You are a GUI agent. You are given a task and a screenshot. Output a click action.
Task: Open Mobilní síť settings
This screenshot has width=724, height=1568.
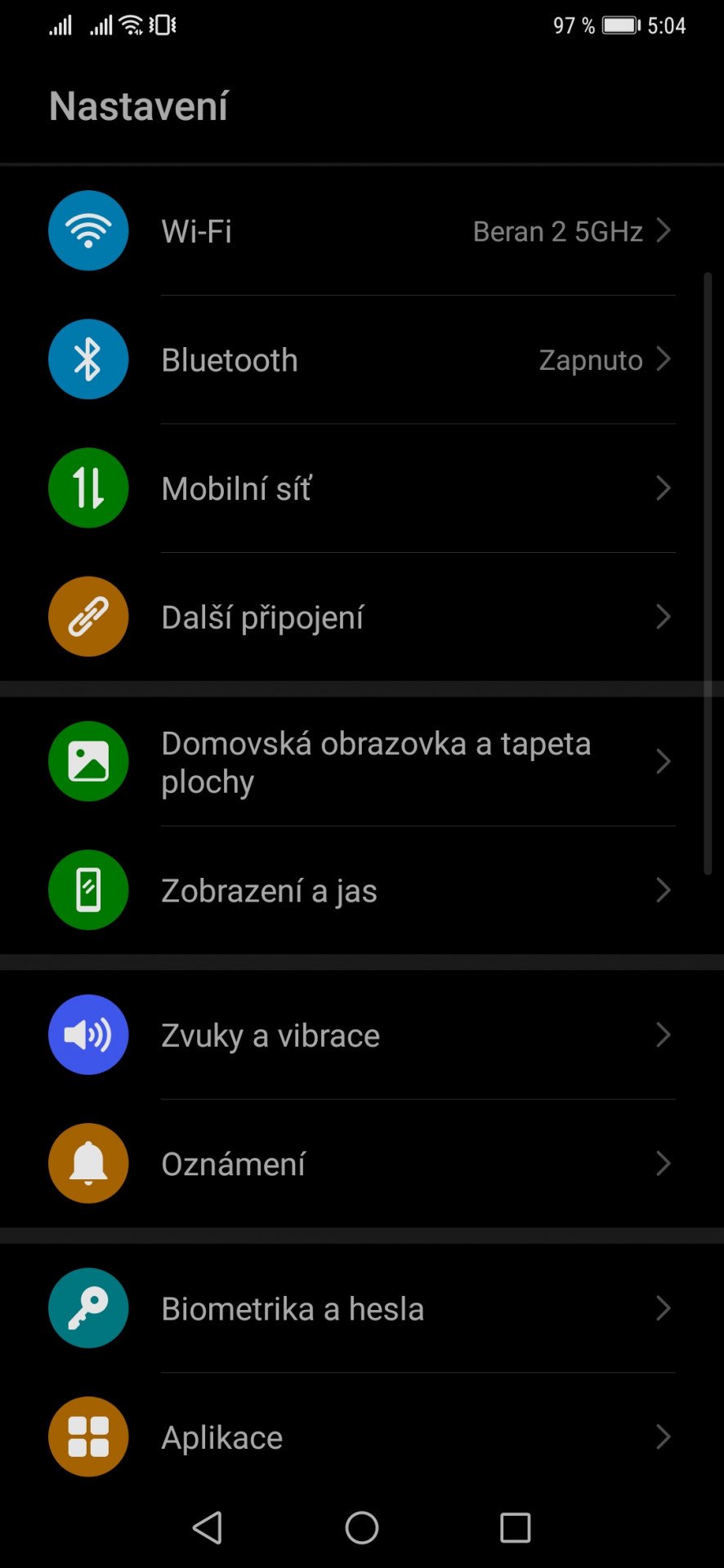[362, 488]
